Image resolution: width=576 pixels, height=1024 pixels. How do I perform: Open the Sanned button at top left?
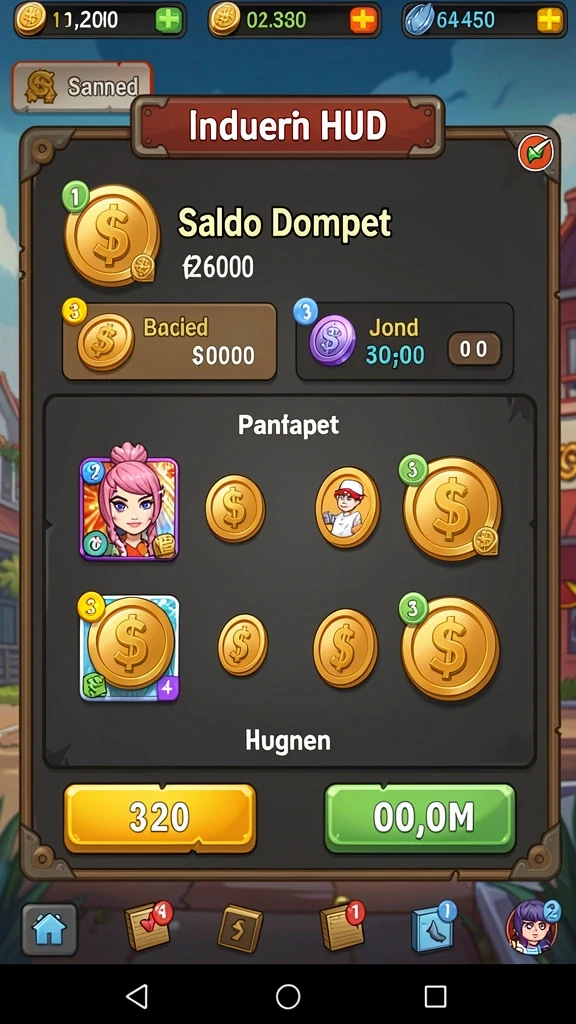82,87
